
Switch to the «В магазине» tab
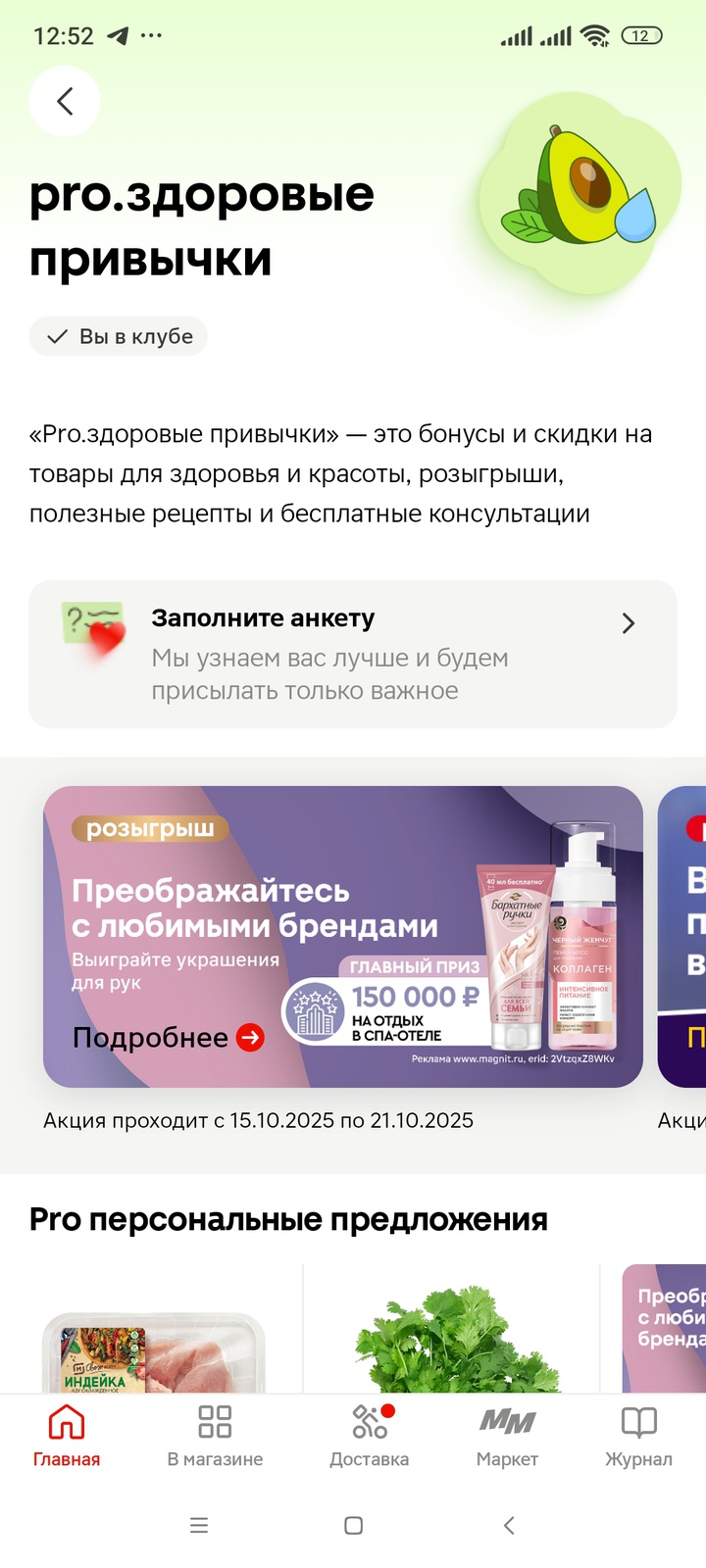tap(215, 1435)
